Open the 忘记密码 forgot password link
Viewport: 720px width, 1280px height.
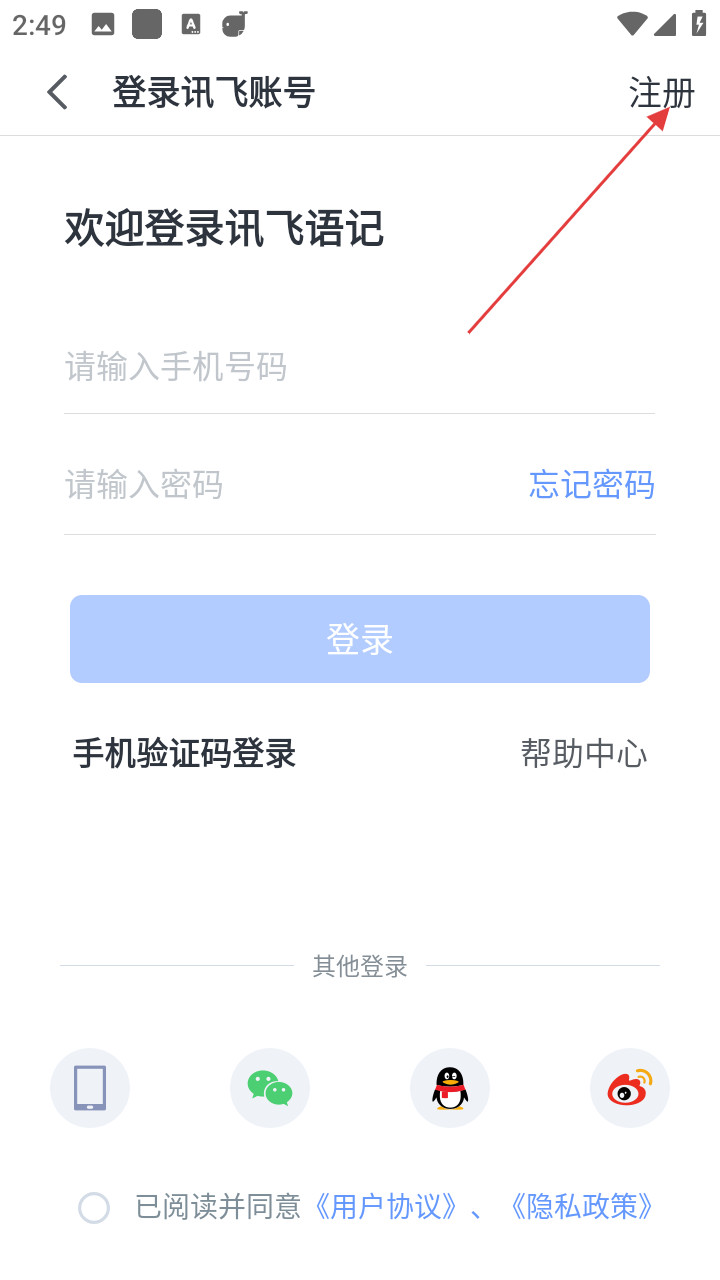click(591, 485)
